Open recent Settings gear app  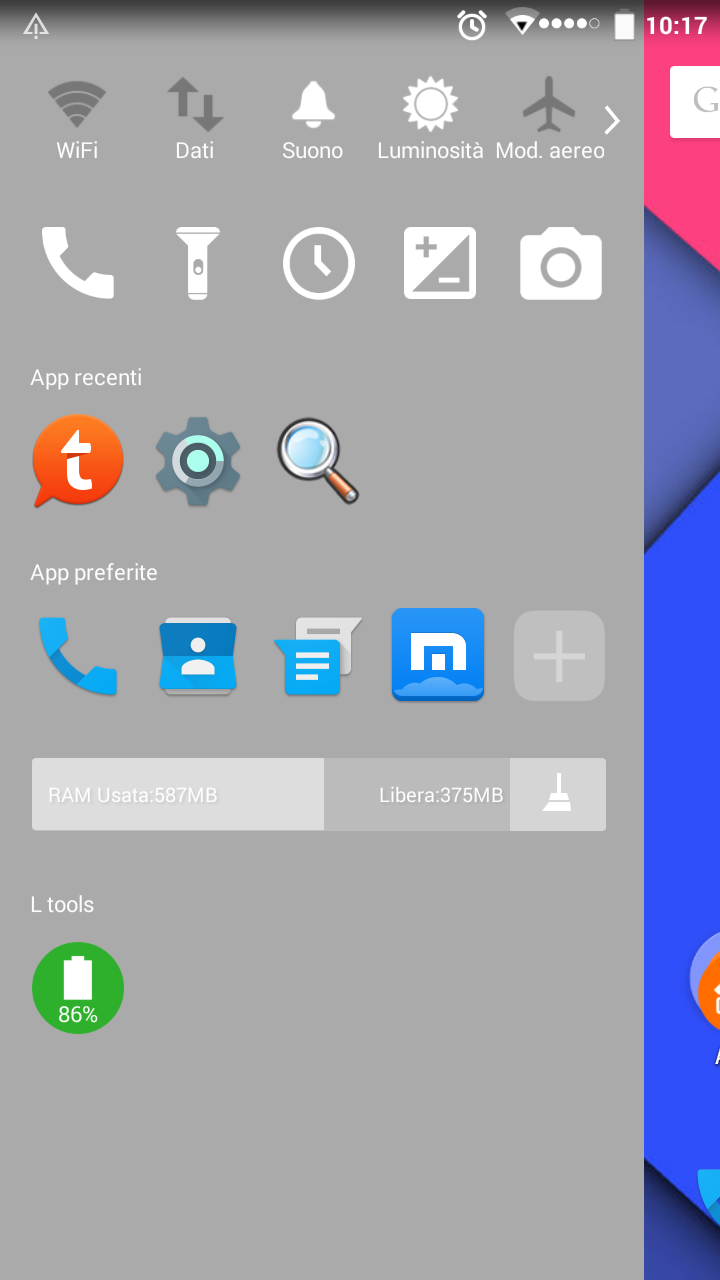click(x=198, y=460)
